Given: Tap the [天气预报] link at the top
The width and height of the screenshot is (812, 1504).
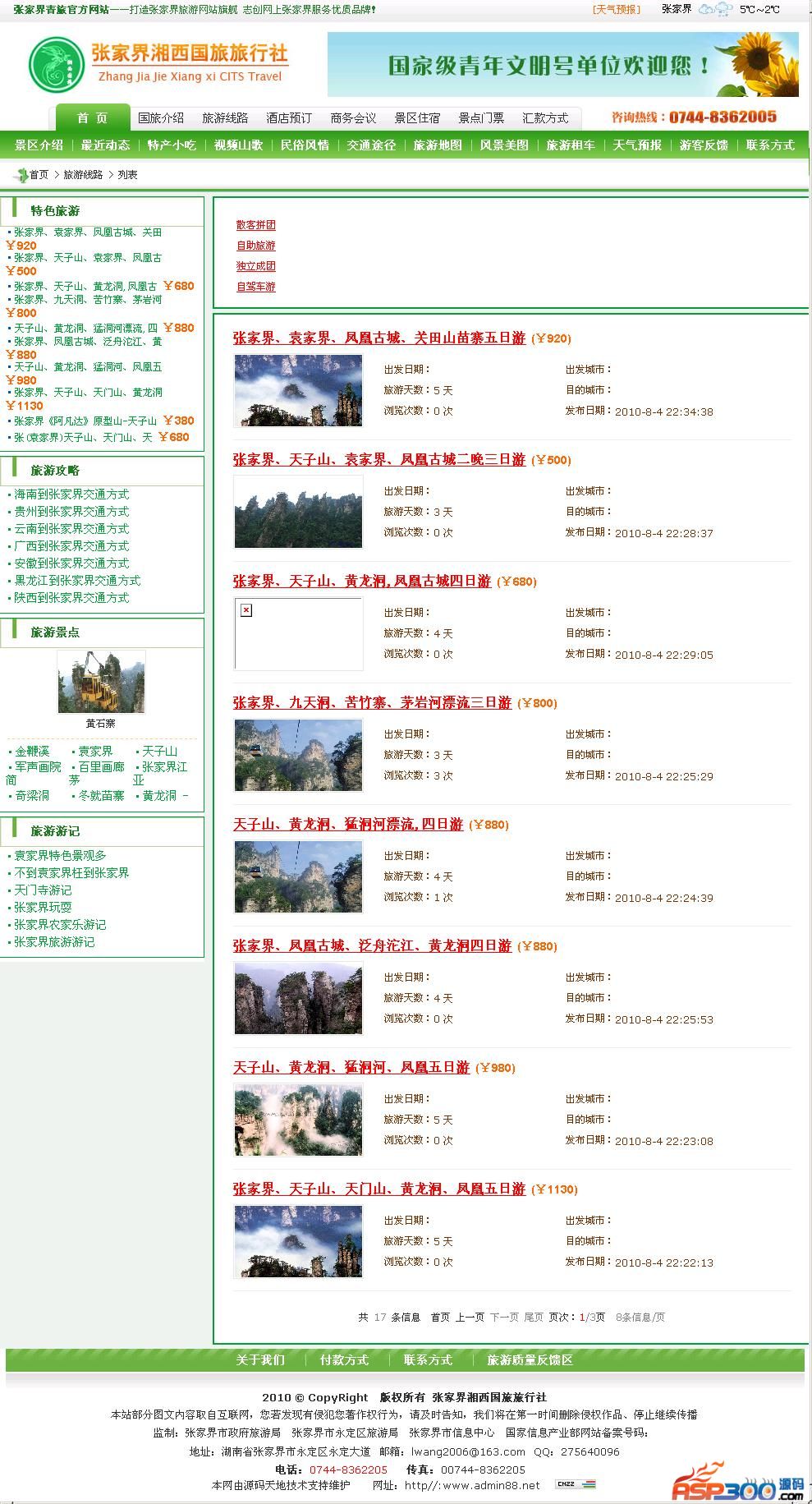Looking at the screenshot, I should pyautogui.click(x=616, y=10).
